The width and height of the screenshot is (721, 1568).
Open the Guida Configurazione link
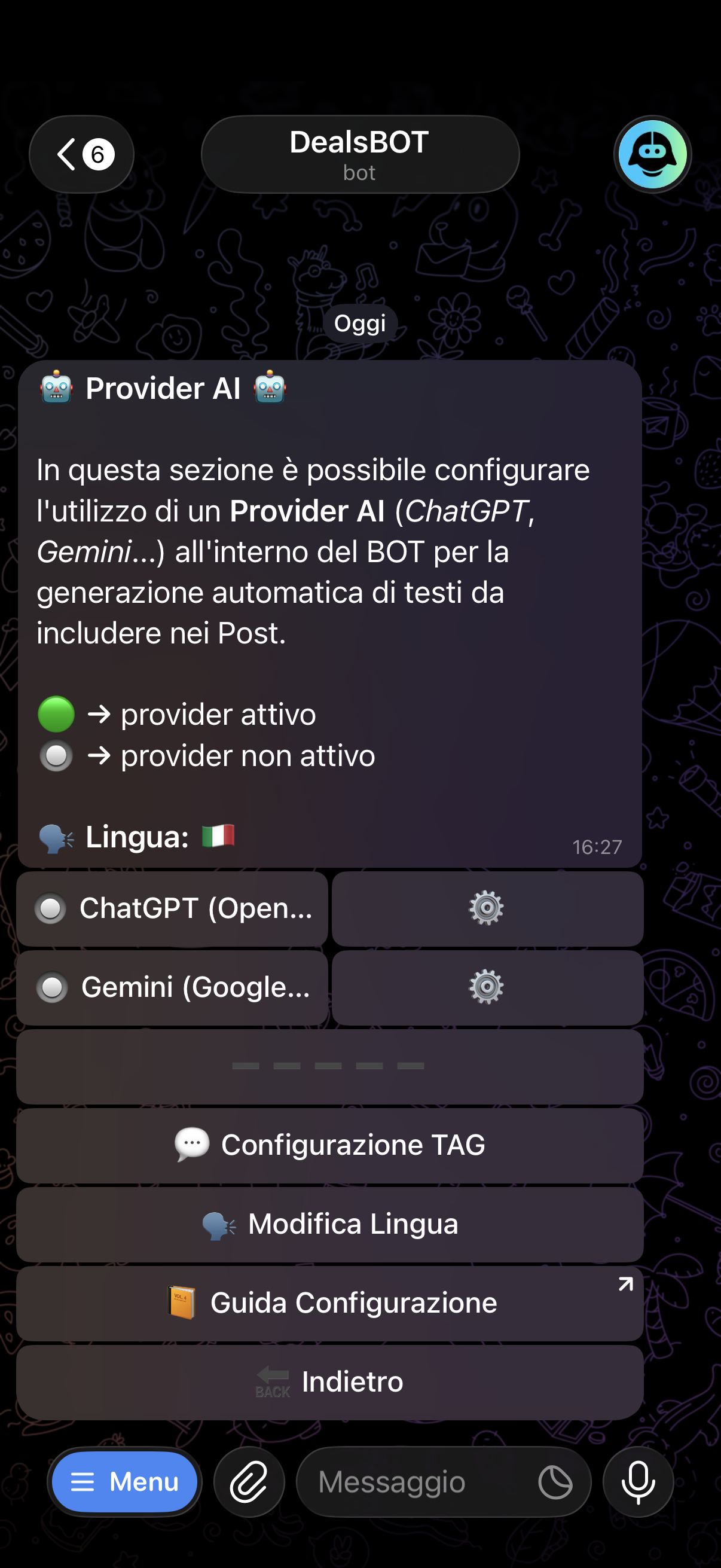pyautogui.click(x=330, y=1303)
